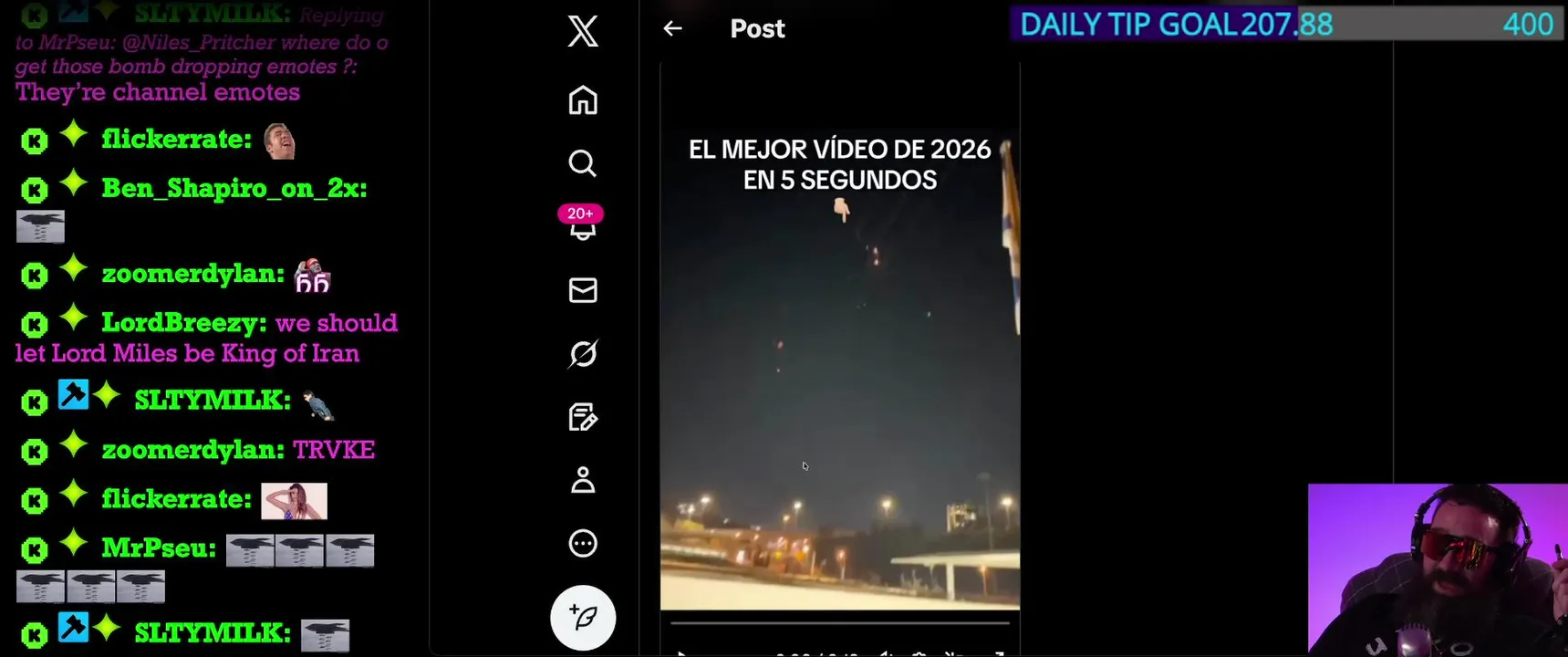This screenshot has width=1568, height=657.
Task: Tap the video in the post
Action: tap(839, 365)
